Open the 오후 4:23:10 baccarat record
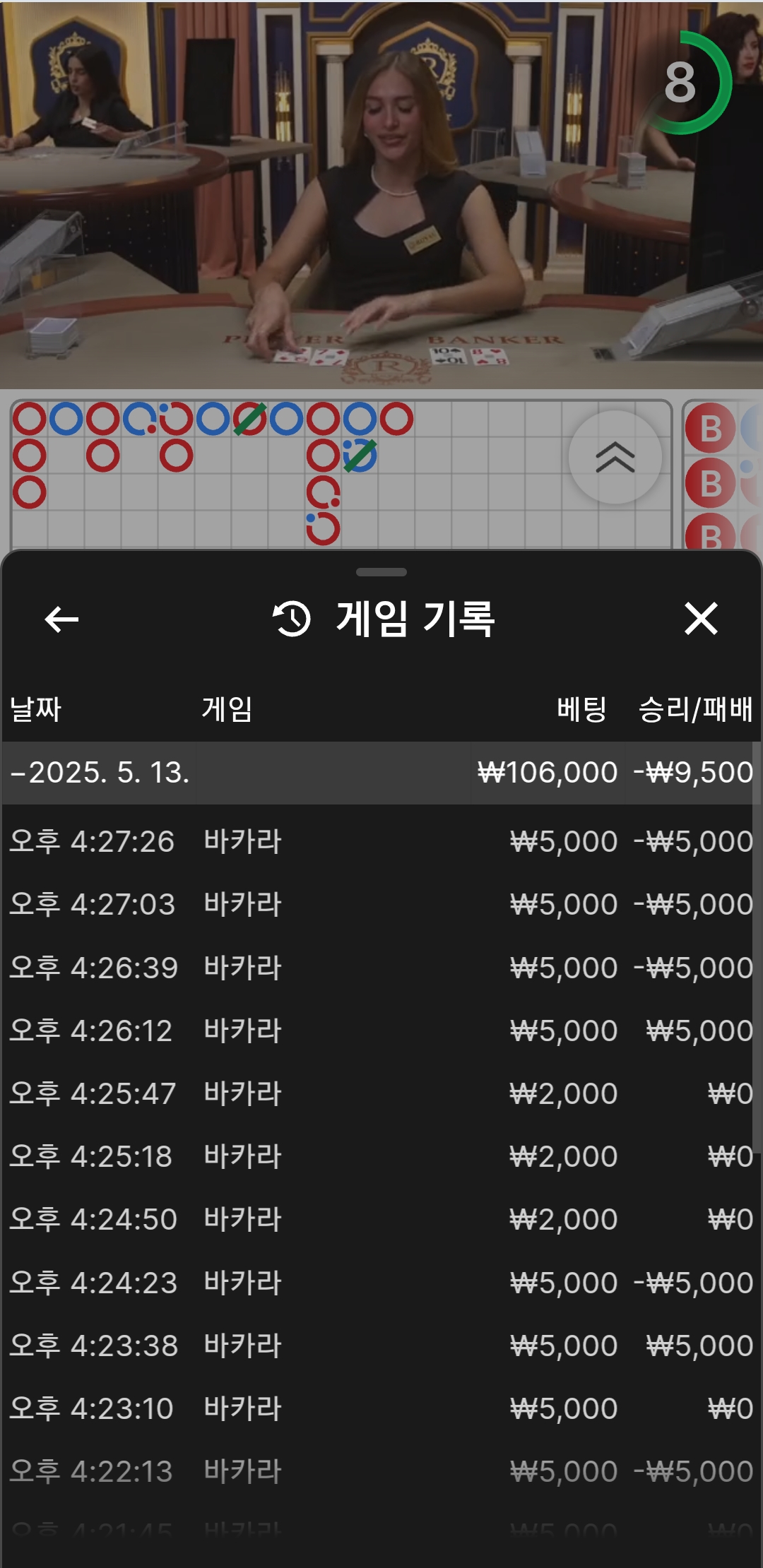This screenshot has height=1568, width=763. pos(381,1408)
